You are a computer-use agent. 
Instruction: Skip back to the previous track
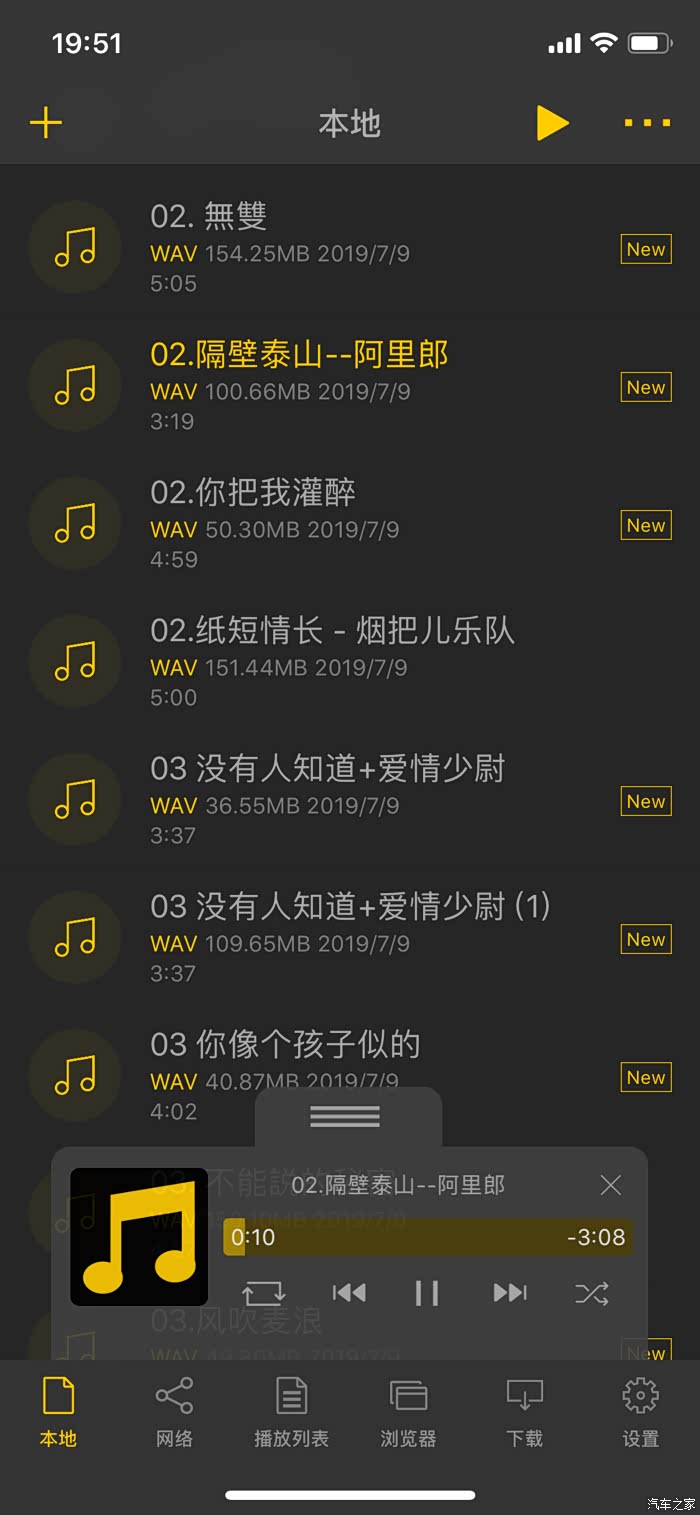[x=348, y=1293]
